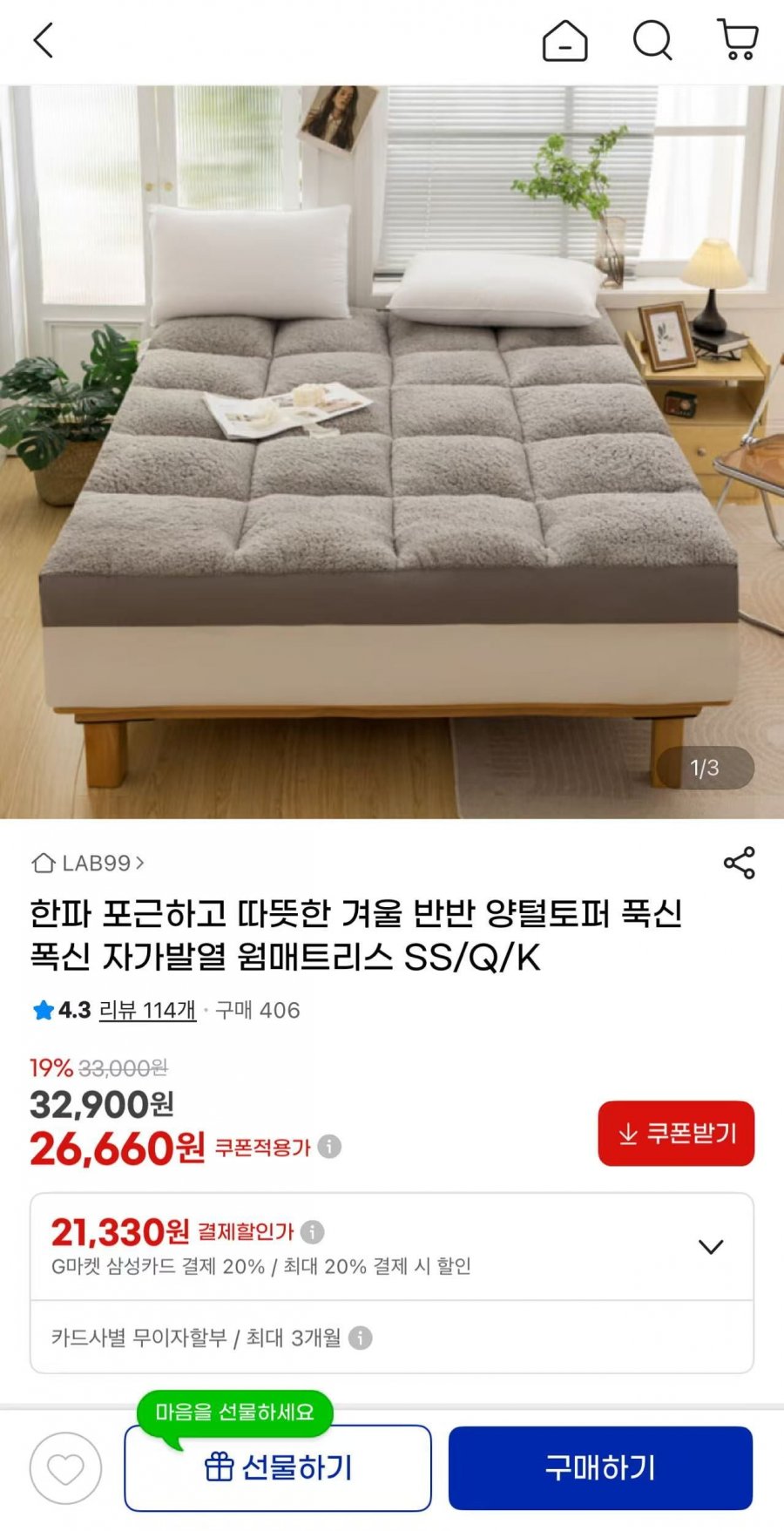Open the product photo of the topper
This screenshot has height=1531, width=784.
coord(392,451)
